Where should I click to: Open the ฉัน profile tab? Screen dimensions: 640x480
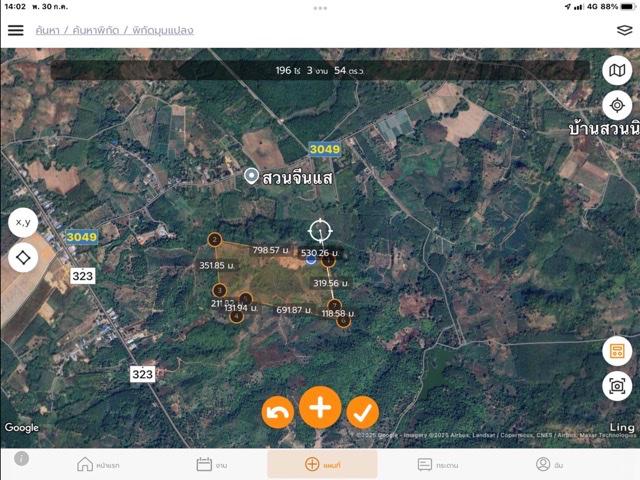(550, 465)
